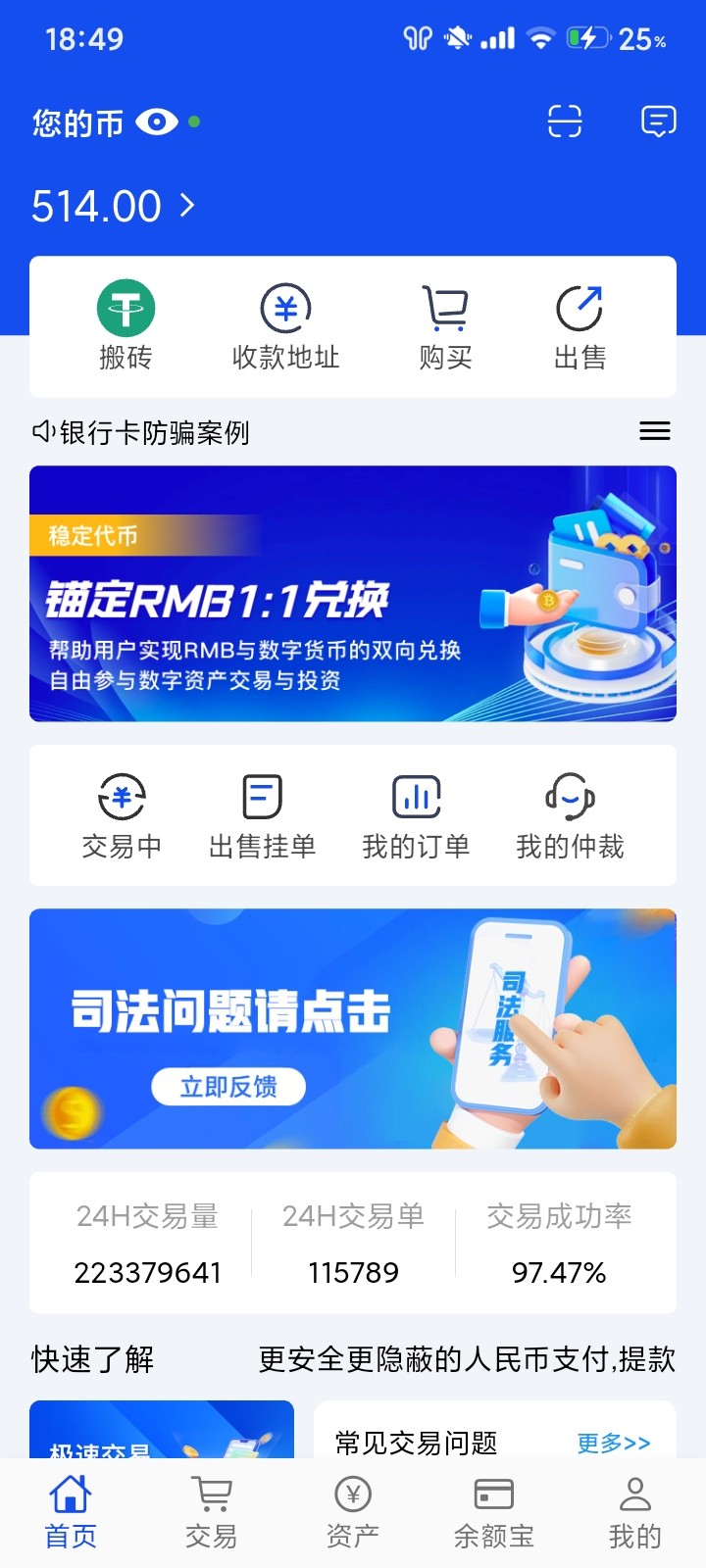Toggle balance visibility with the eye icon
Screen dimensions: 706x1568
pos(157,122)
